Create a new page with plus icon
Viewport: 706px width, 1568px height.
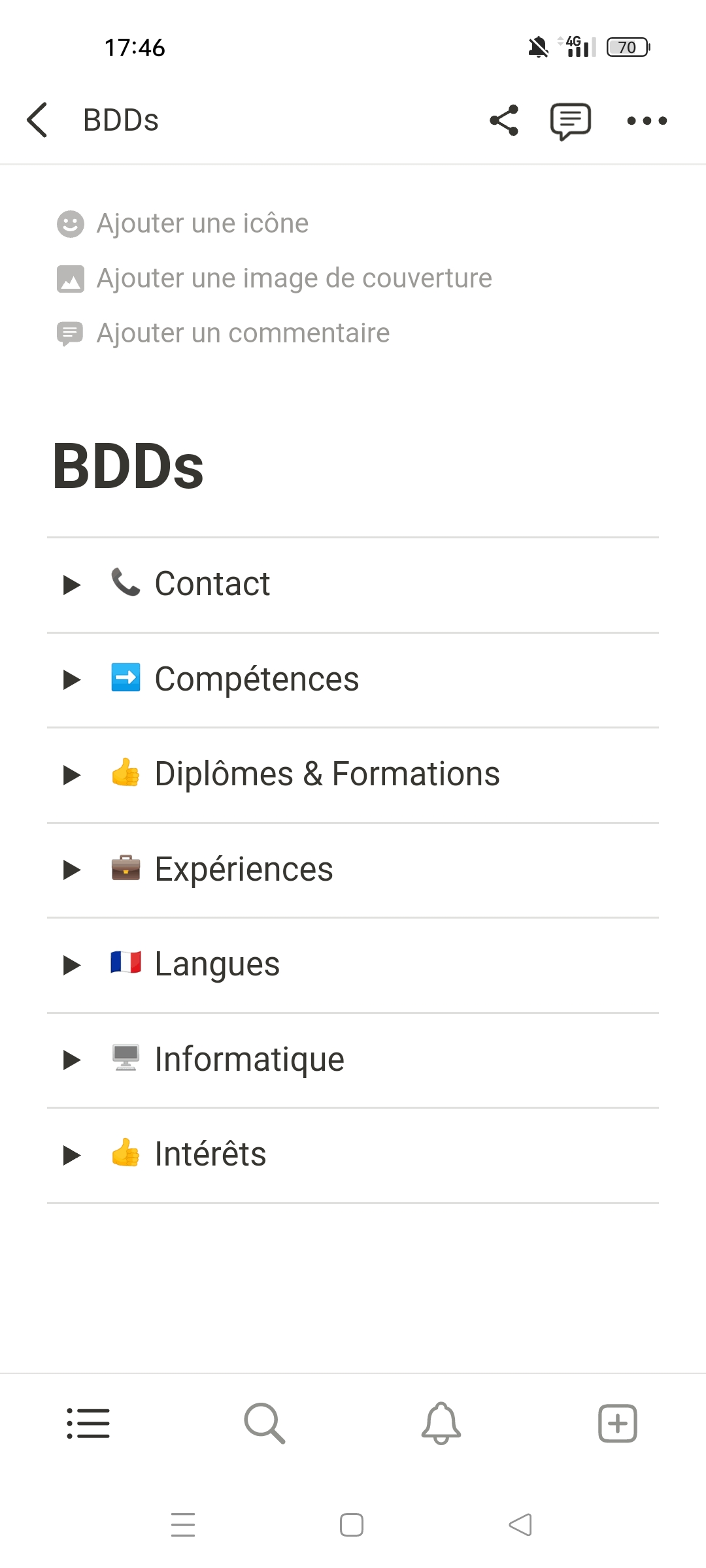(x=618, y=1423)
